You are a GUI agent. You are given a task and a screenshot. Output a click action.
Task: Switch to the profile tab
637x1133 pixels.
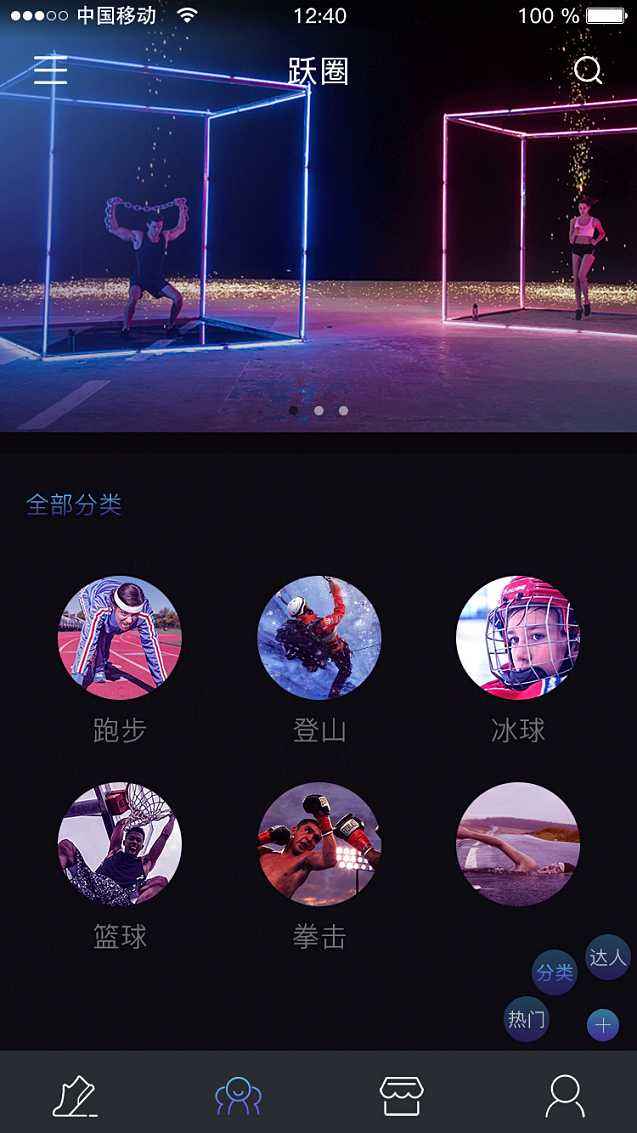point(565,1096)
